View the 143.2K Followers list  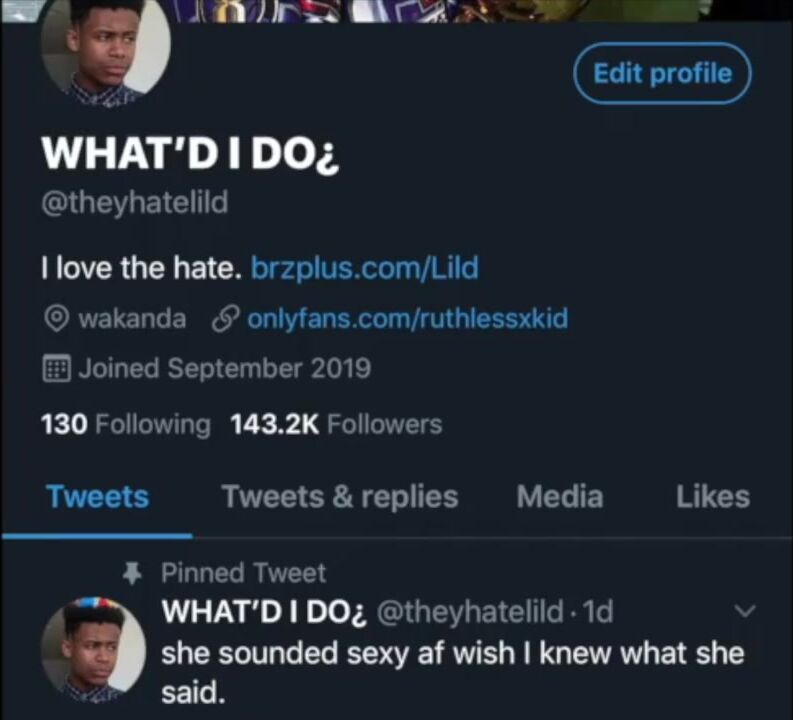(x=336, y=424)
